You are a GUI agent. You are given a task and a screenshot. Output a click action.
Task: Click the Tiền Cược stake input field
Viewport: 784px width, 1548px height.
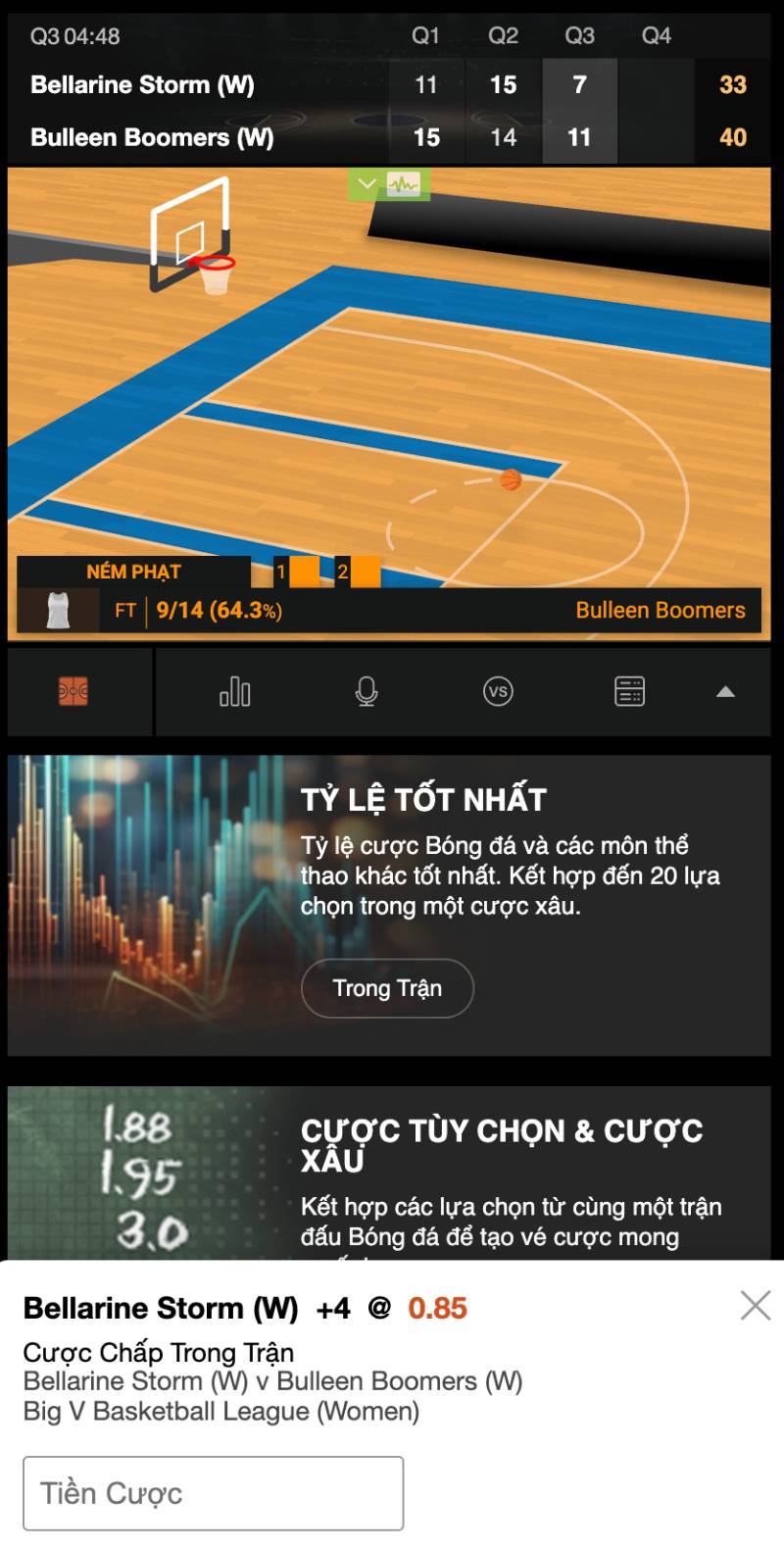[x=214, y=1492]
